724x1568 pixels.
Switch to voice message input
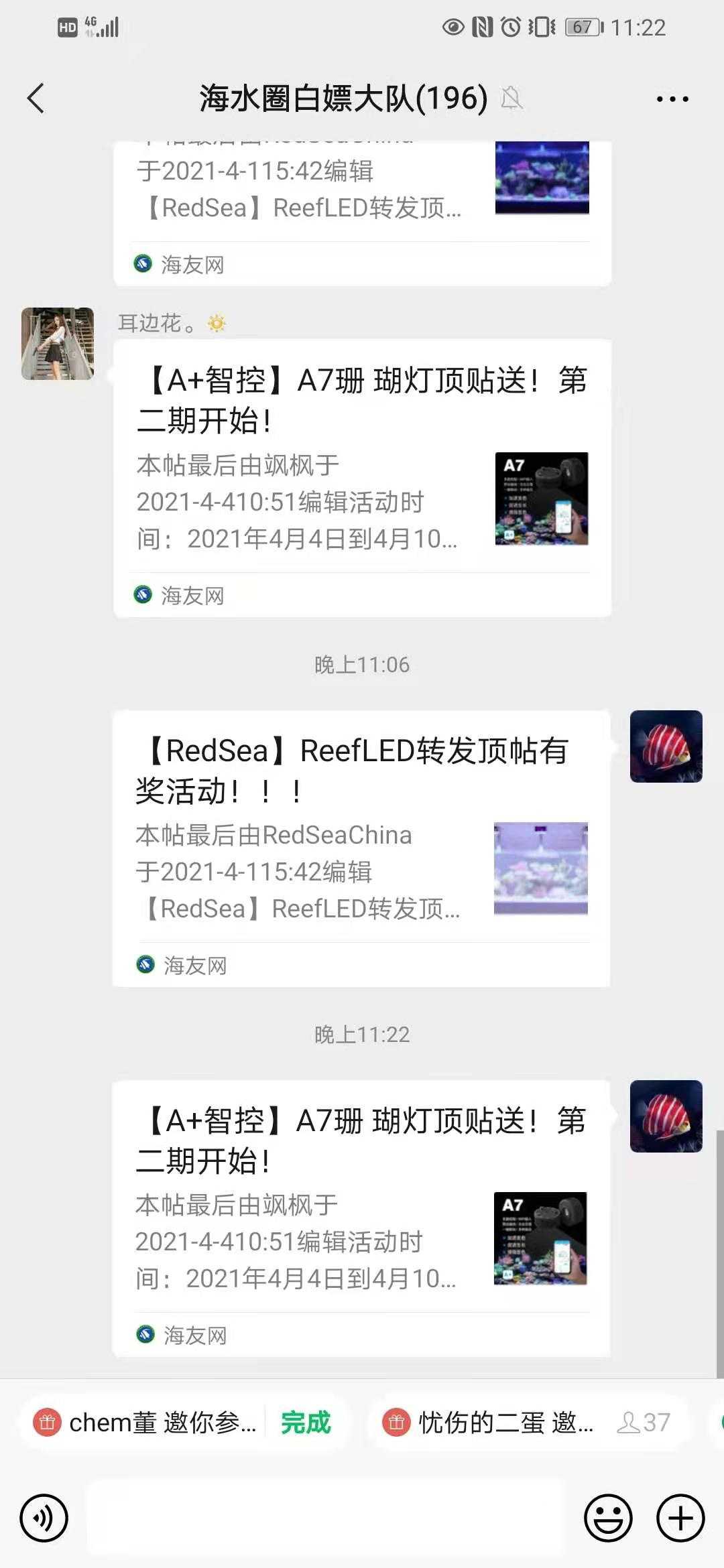[44, 1518]
